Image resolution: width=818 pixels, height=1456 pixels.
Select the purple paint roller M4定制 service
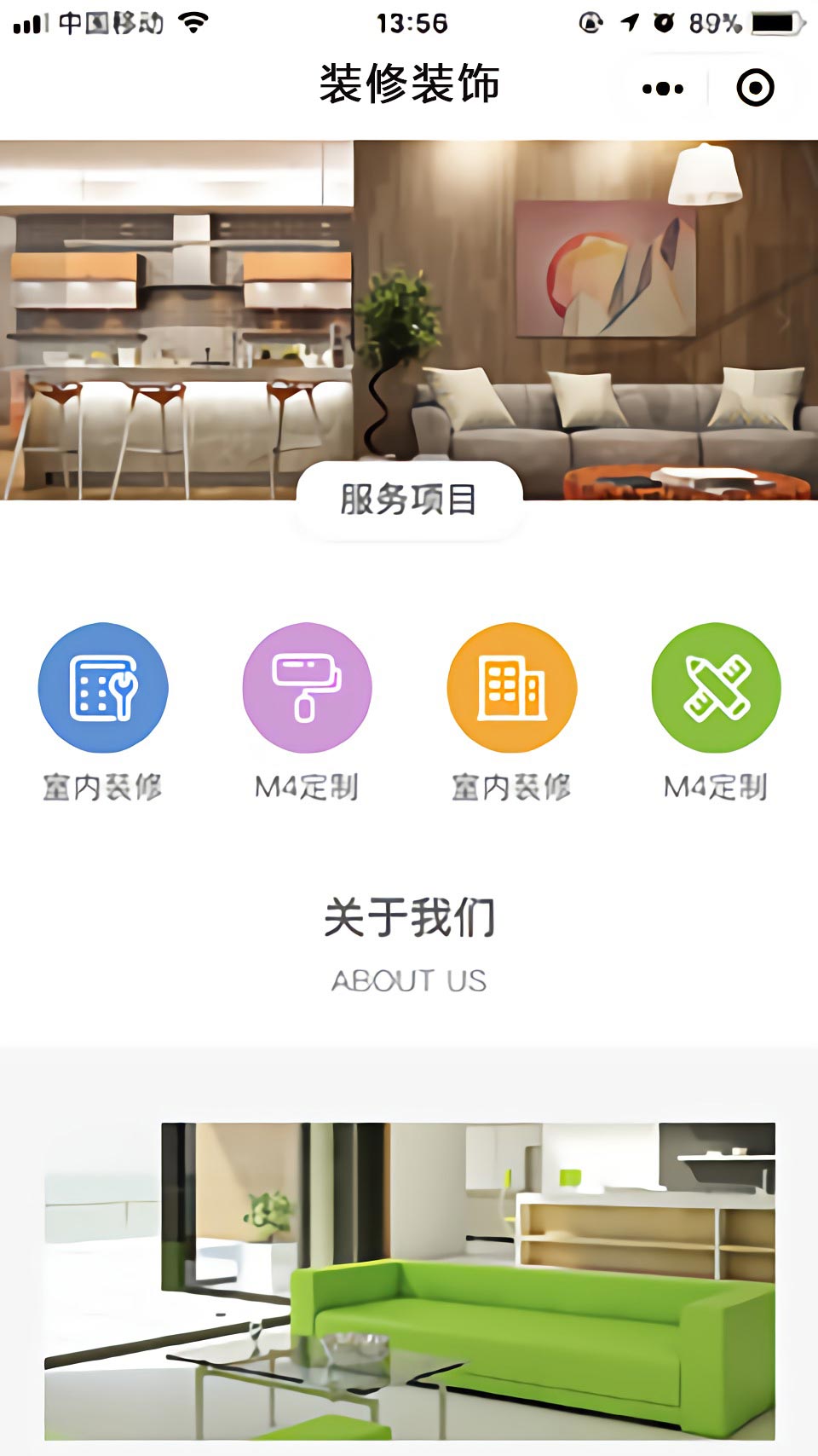click(x=308, y=688)
